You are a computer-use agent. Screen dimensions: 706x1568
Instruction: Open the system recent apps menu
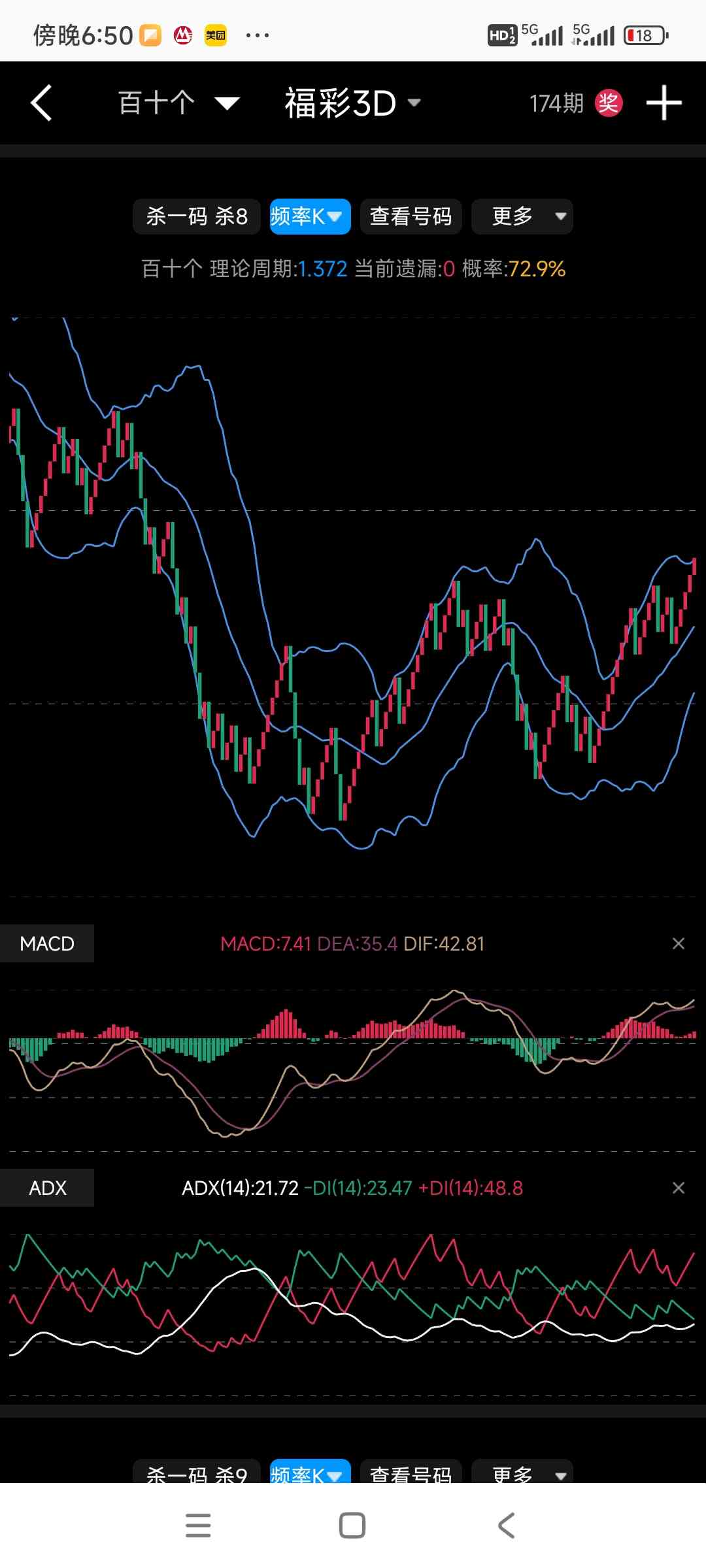click(x=198, y=1526)
